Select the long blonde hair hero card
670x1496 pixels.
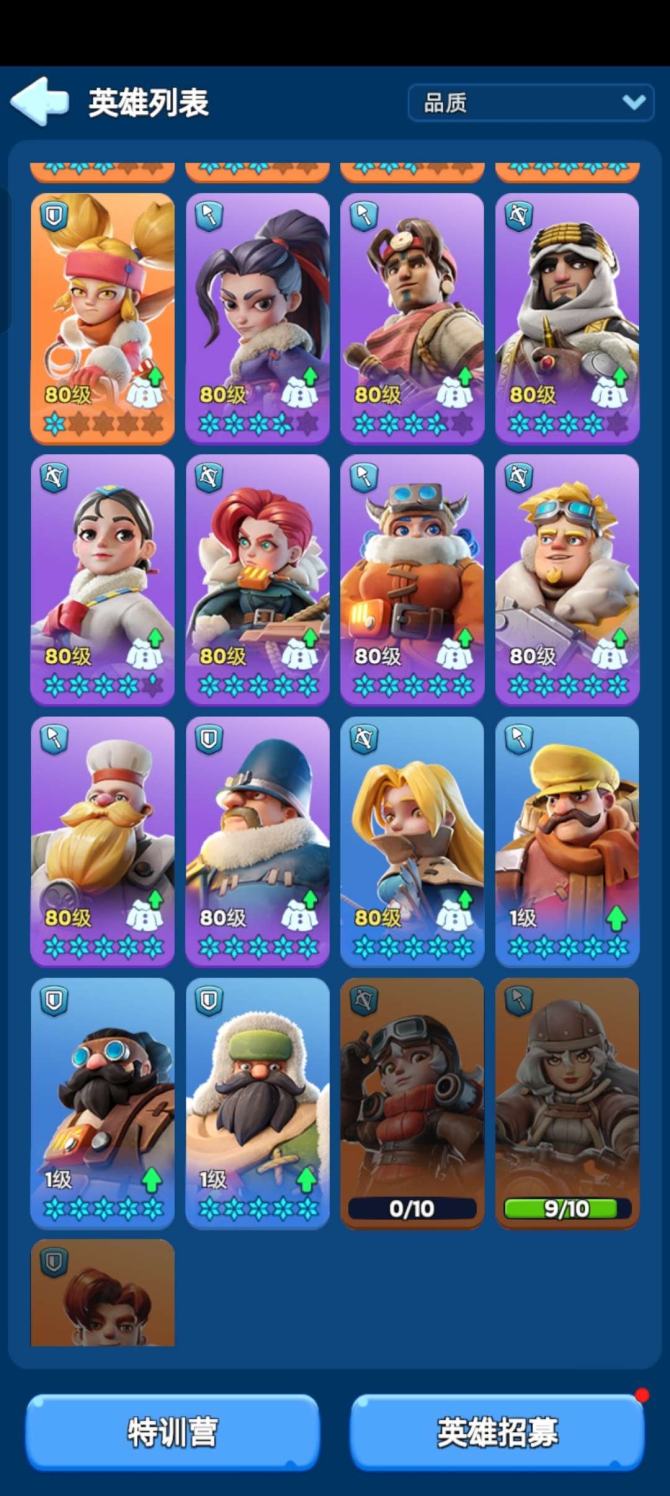click(412, 840)
